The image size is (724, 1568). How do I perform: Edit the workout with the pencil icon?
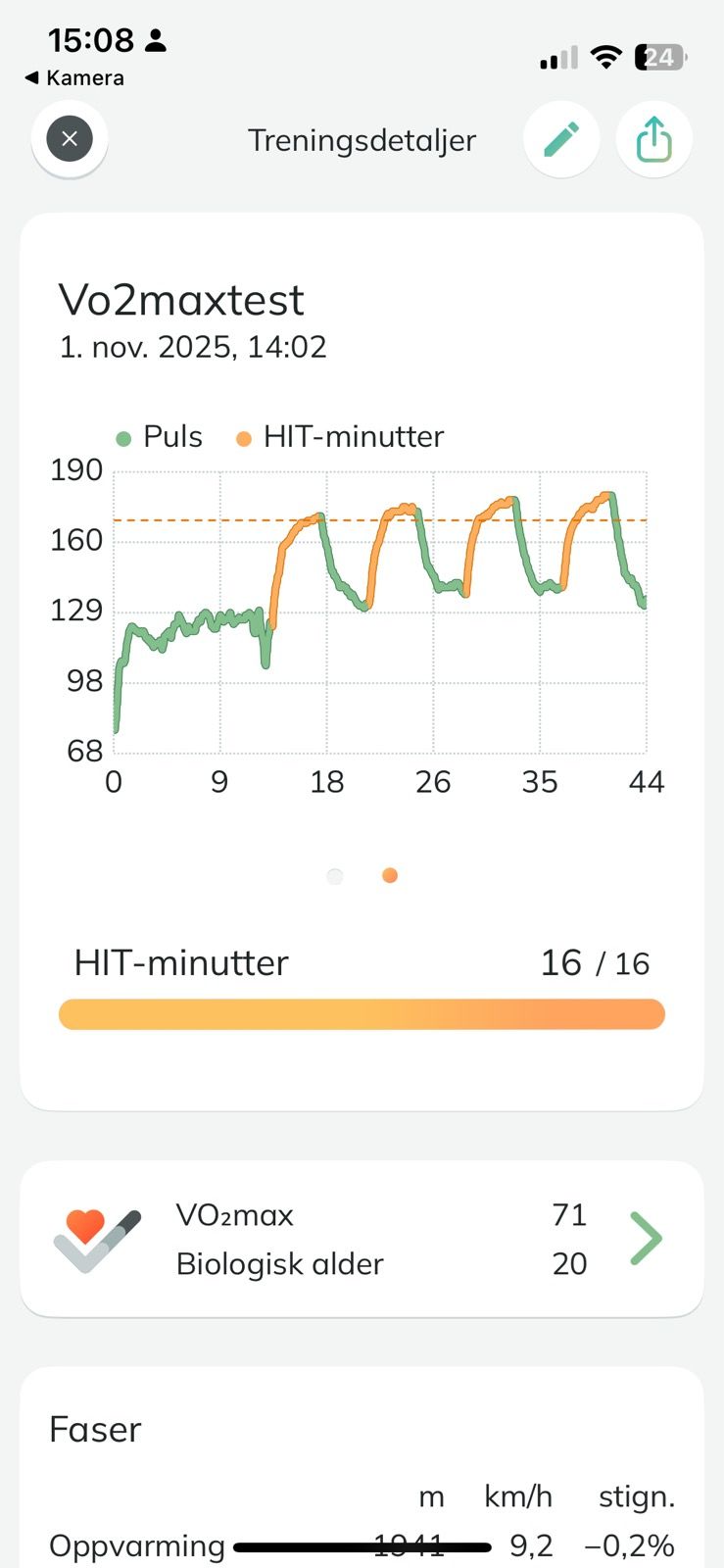click(x=560, y=139)
